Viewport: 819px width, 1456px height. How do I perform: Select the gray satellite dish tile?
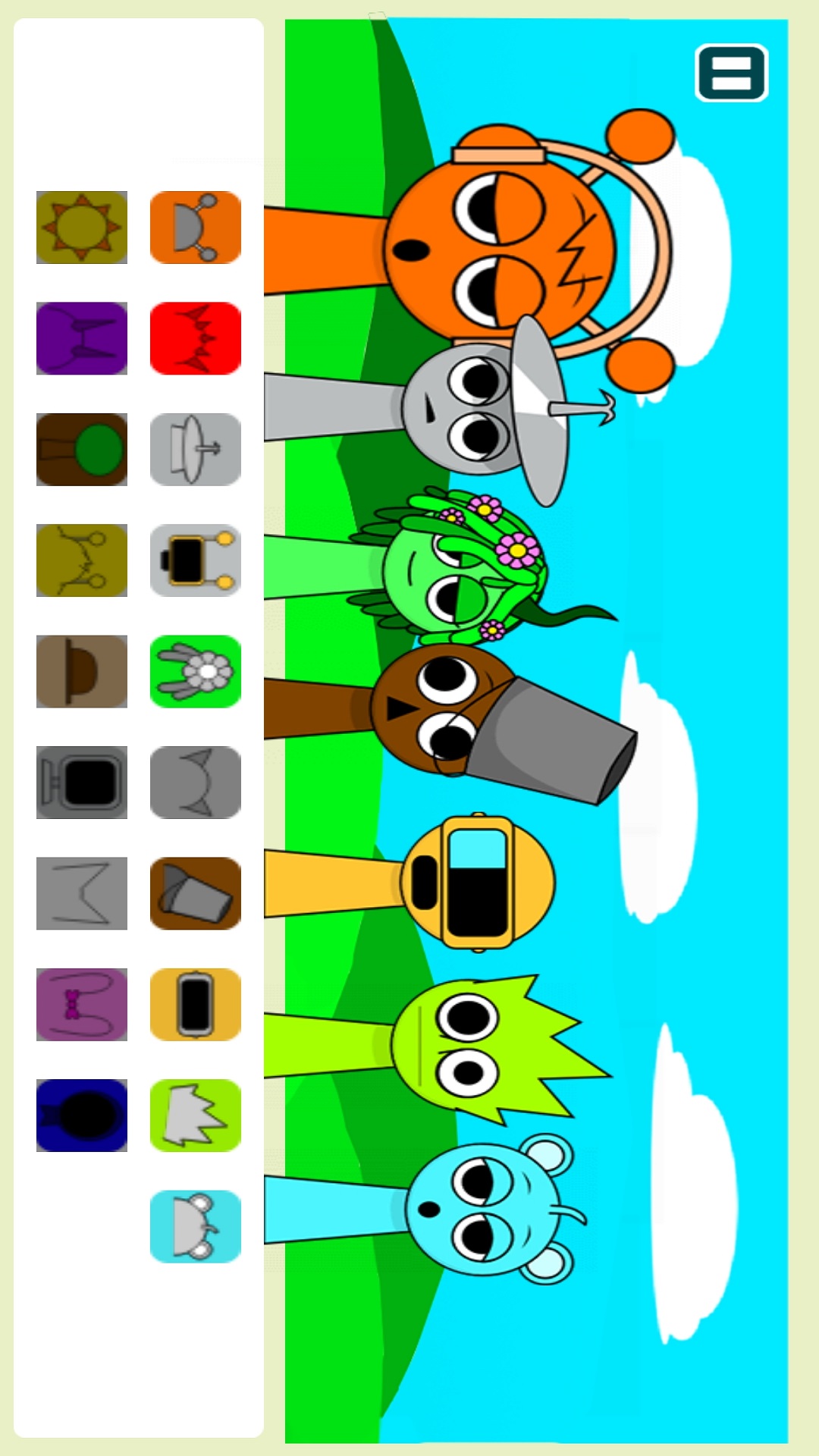pos(196,450)
